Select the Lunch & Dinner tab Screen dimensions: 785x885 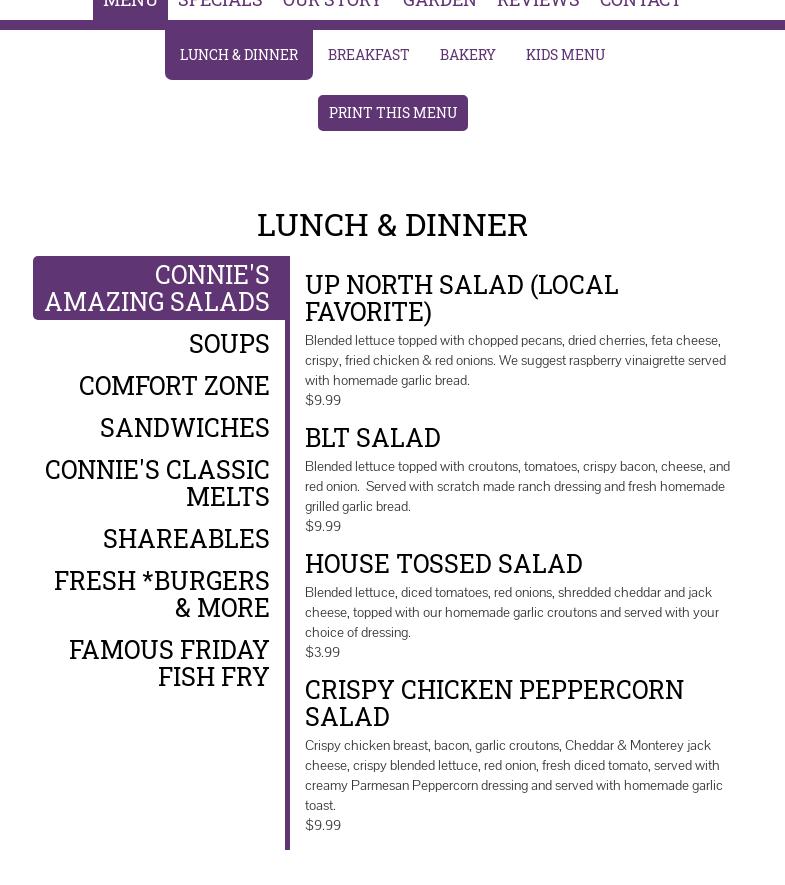[239, 55]
